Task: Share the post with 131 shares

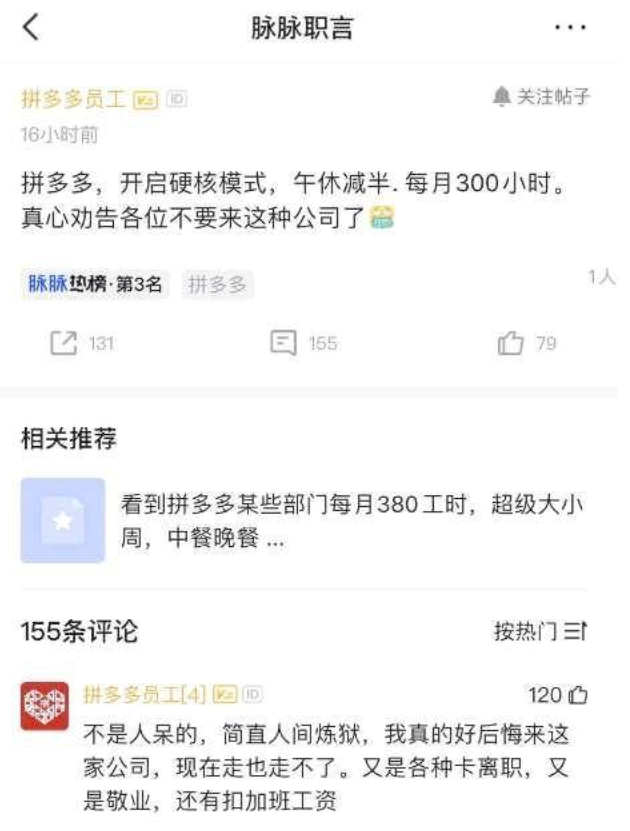Action: pyautogui.click(x=82, y=343)
